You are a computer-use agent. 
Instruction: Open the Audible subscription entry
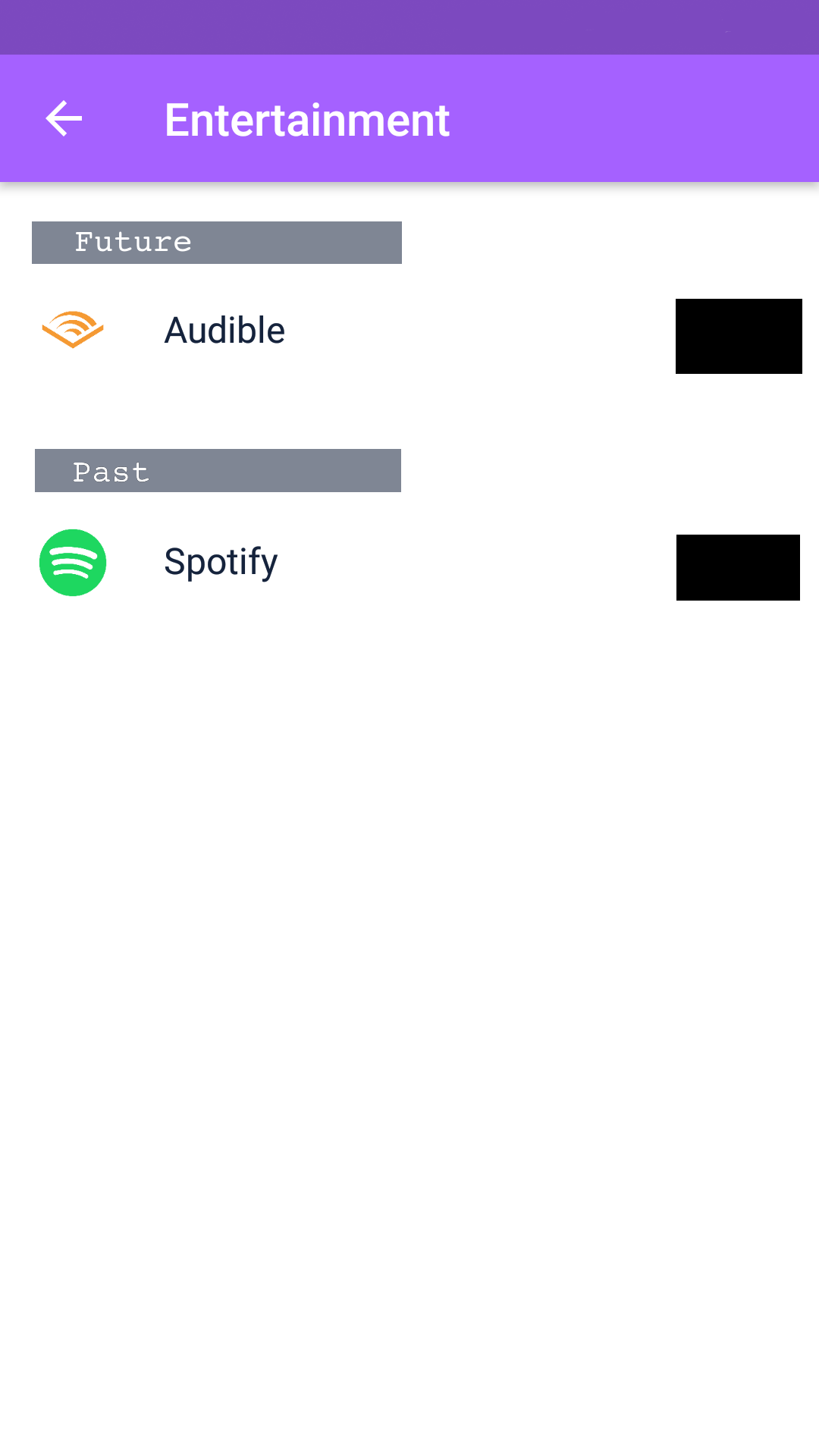(x=224, y=331)
